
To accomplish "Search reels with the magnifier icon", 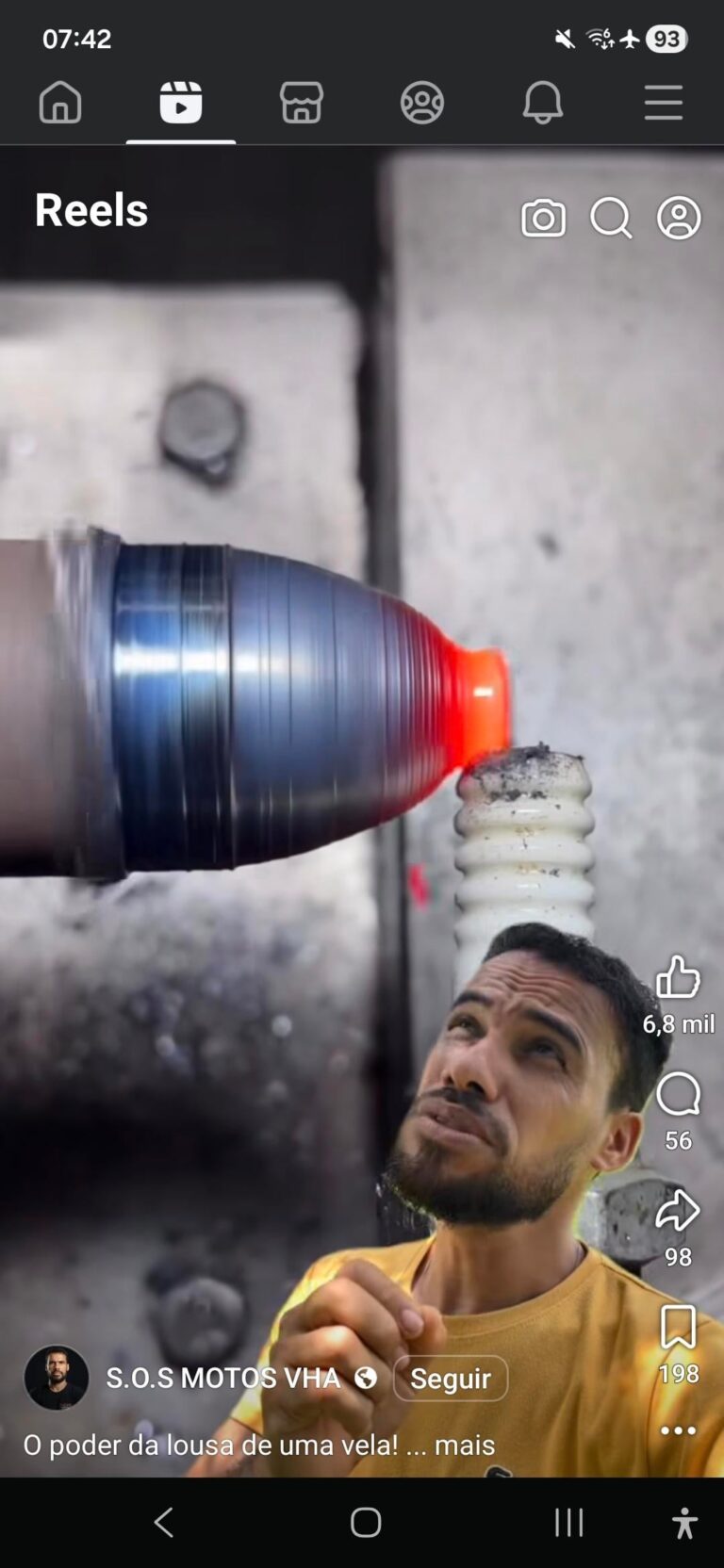I will click(x=611, y=219).
